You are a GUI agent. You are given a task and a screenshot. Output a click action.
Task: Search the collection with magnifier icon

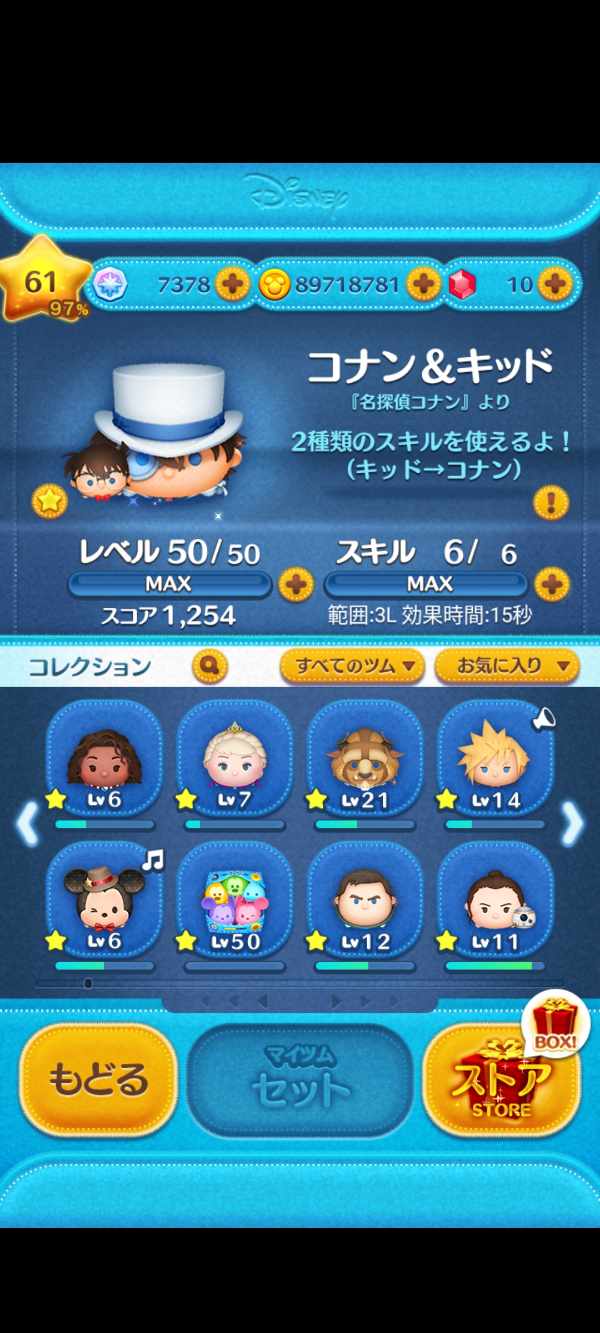click(x=209, y=665)
